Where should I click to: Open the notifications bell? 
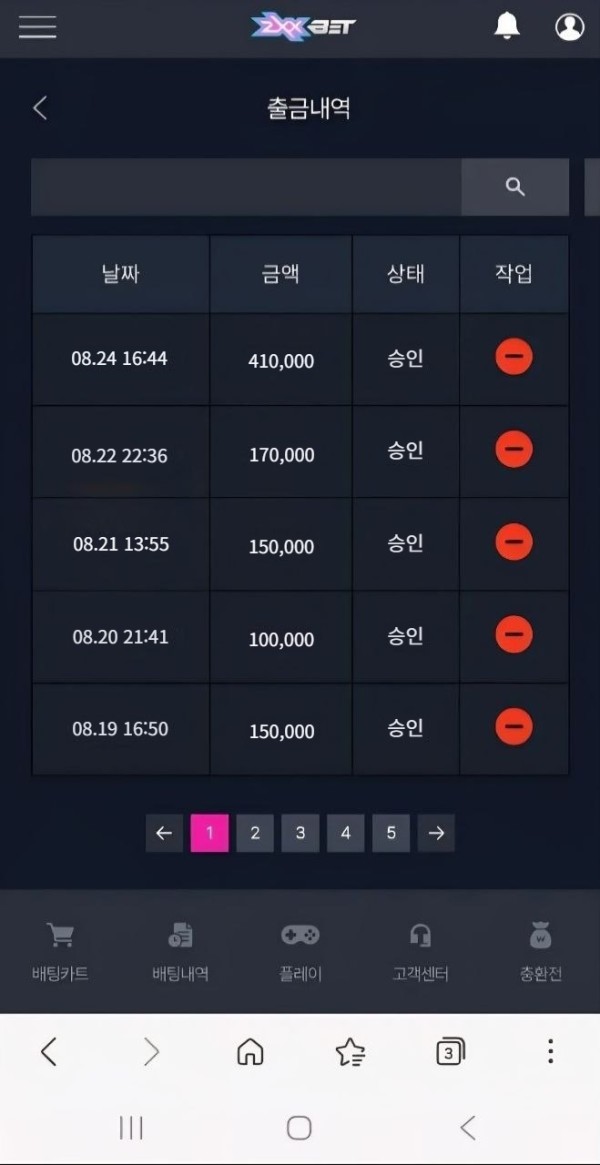(507, 27)
